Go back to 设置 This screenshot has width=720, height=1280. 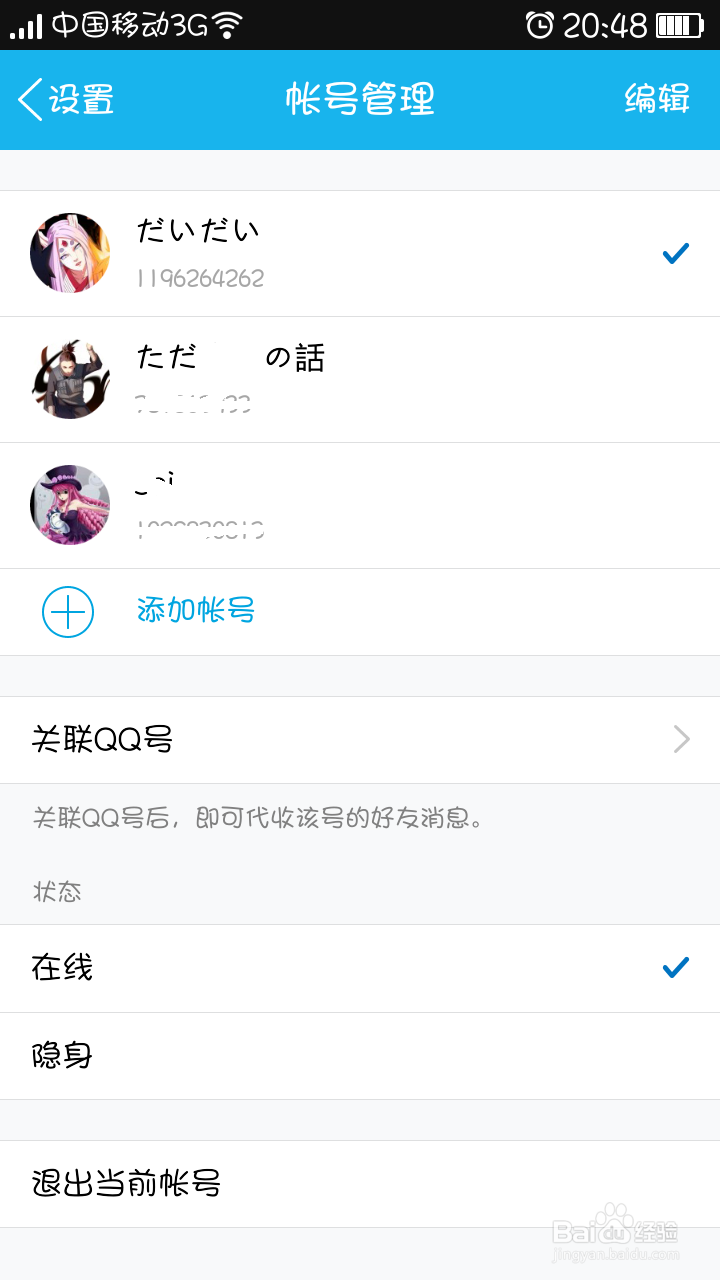(x=66, y=100)
